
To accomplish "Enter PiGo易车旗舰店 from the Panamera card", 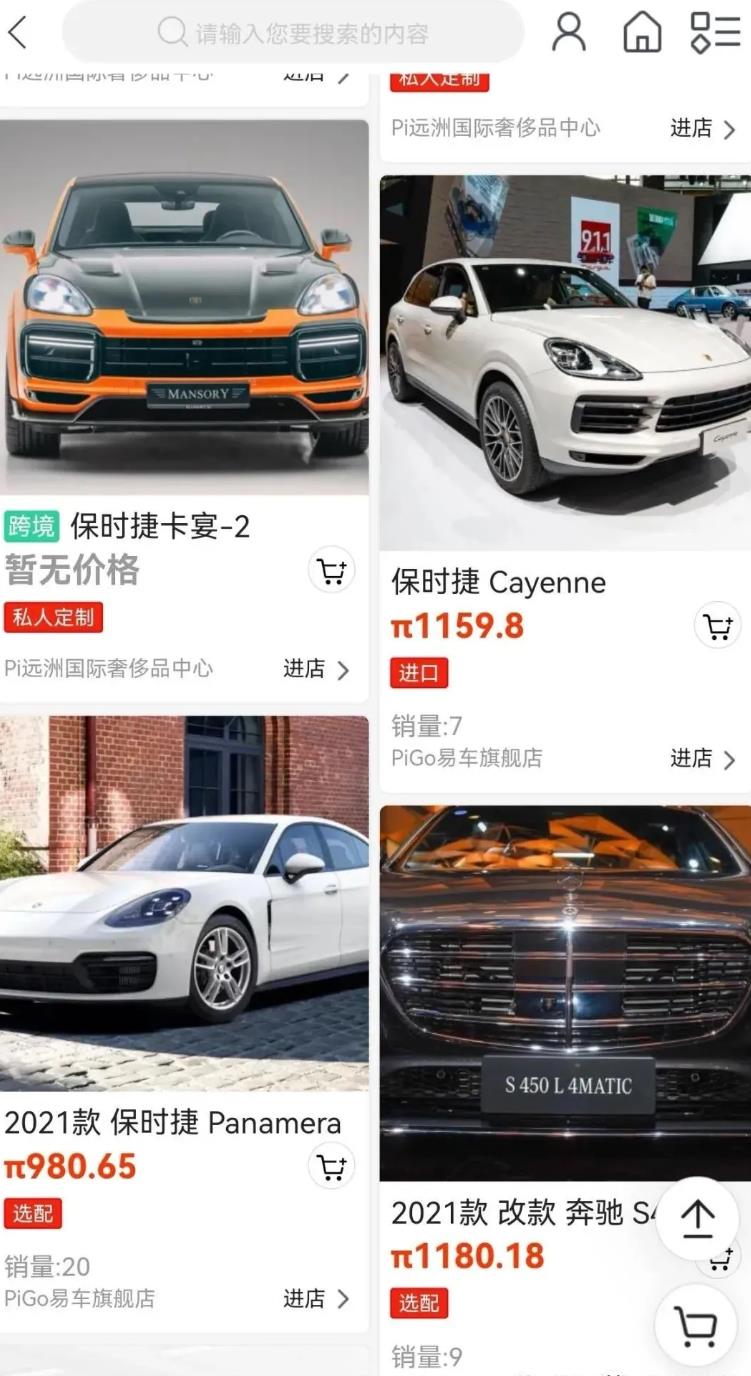I will point(316,1298).
